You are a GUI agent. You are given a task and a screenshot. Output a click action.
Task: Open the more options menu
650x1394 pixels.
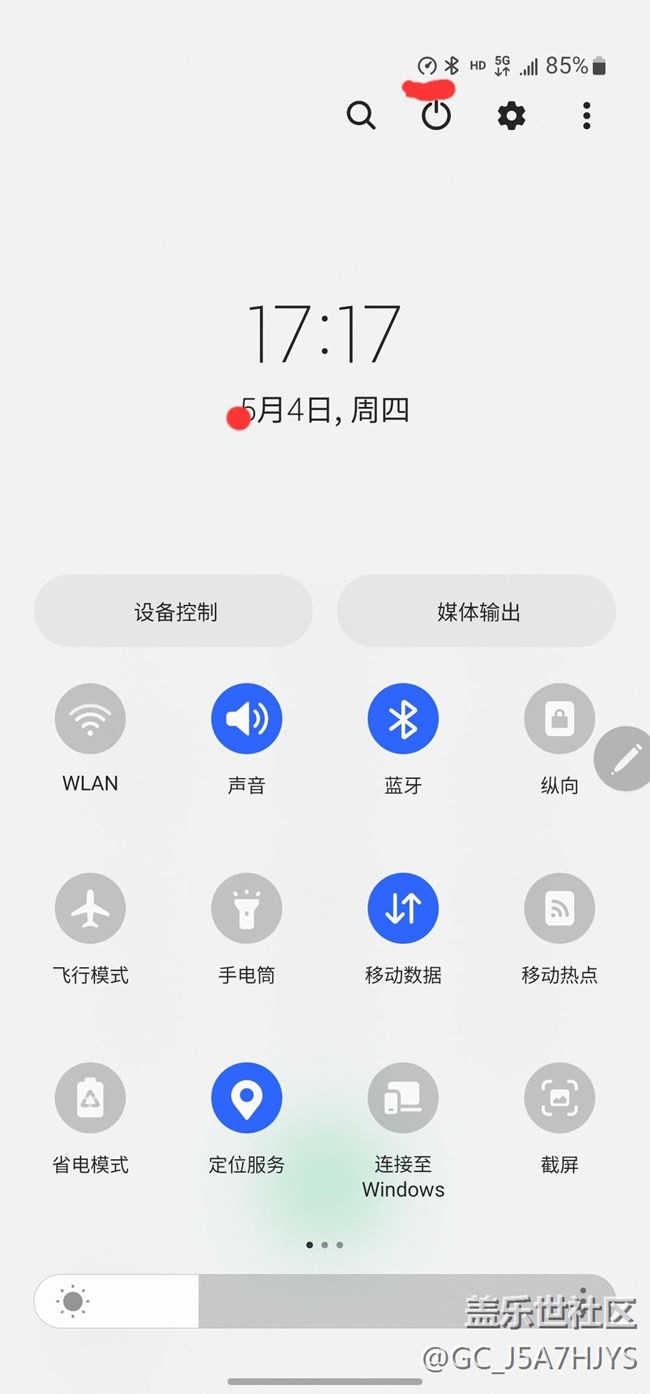(587, 116)
